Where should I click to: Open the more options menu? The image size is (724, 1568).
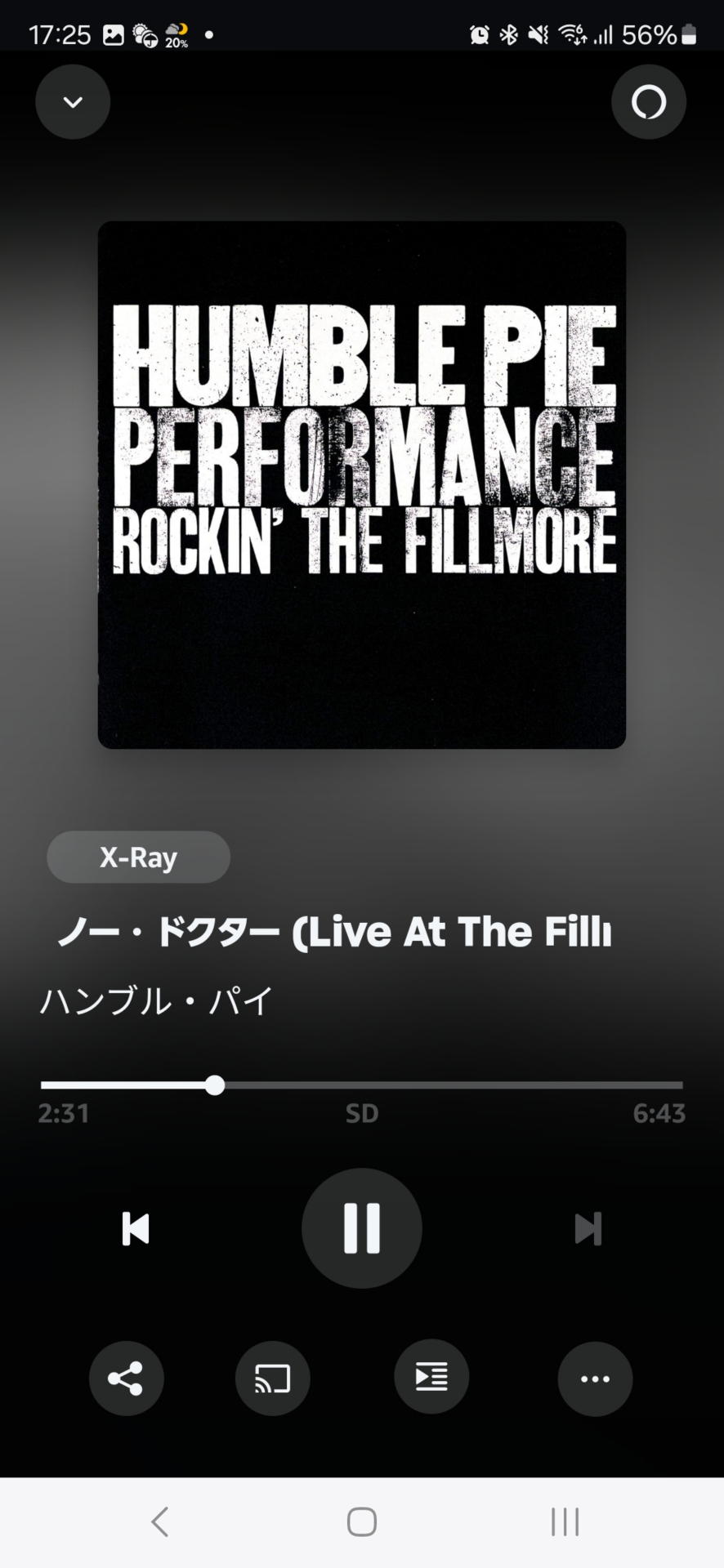coord(594,1379)
